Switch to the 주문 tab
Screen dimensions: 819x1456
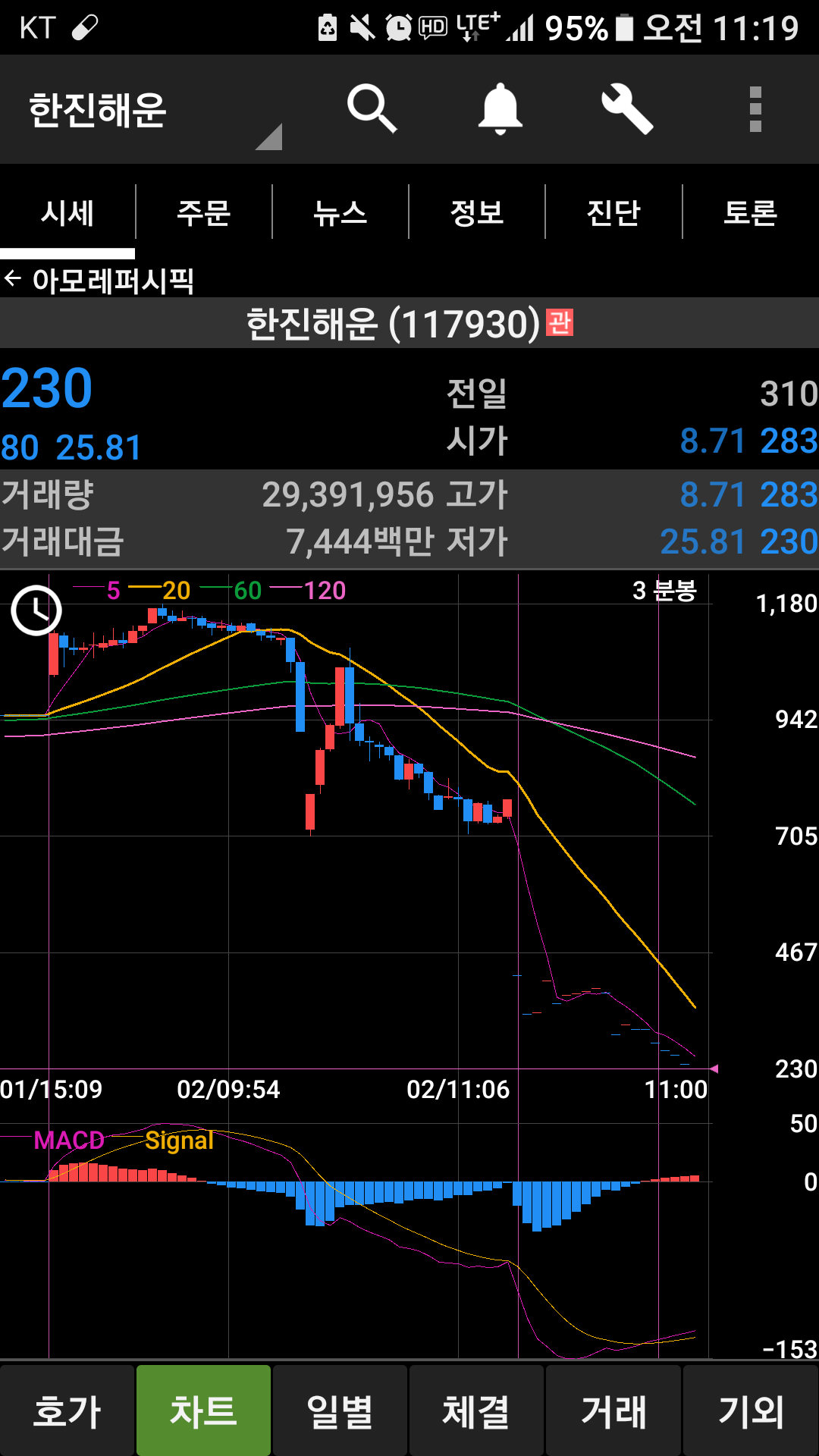[x=203, y=212]
